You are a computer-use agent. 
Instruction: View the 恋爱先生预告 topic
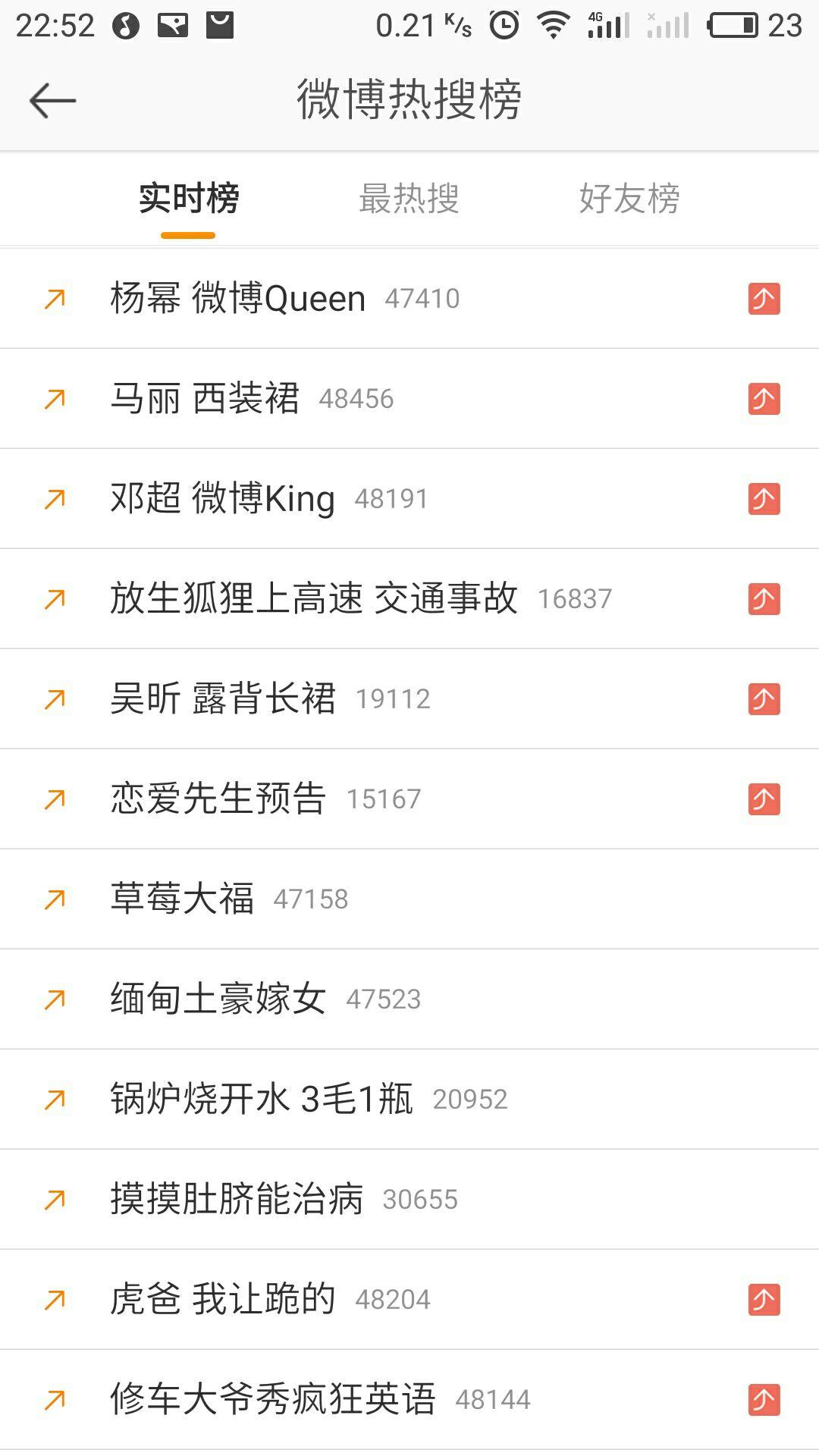(218, 799)
